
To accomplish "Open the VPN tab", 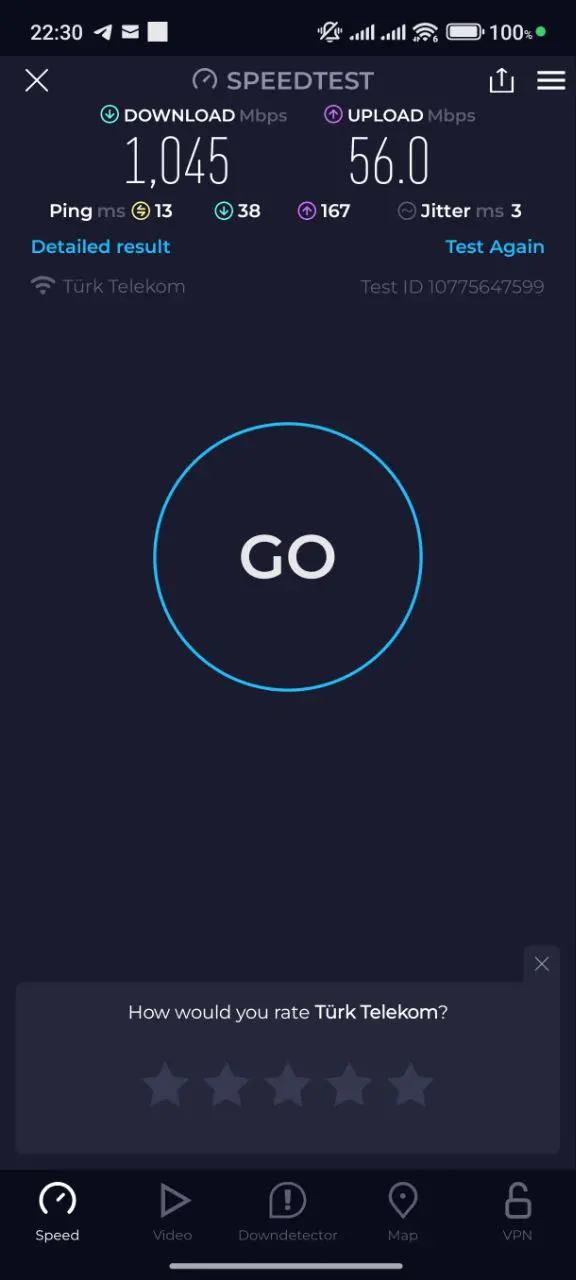I will coord(518,1212).
